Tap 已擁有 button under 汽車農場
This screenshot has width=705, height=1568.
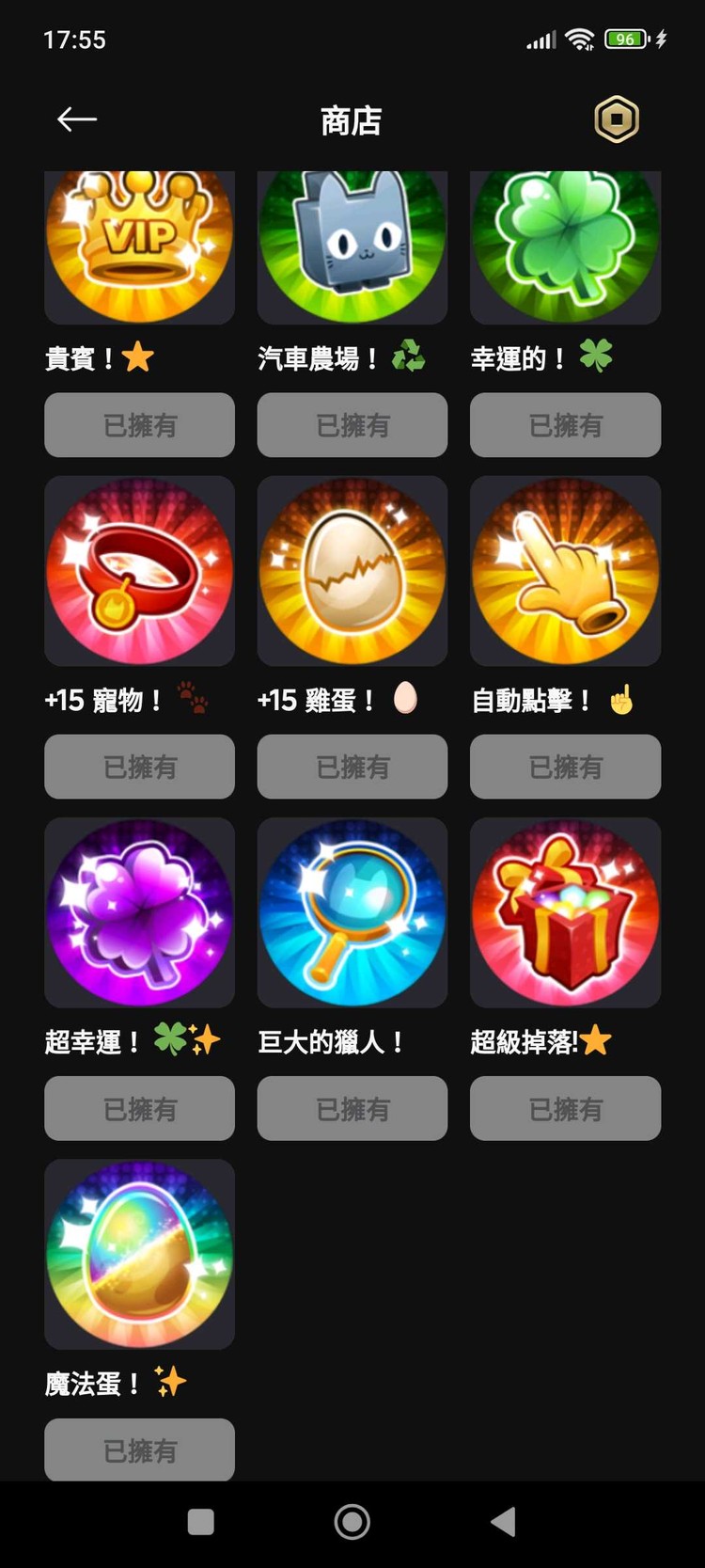pyautogui.click(x=352, y=425)
